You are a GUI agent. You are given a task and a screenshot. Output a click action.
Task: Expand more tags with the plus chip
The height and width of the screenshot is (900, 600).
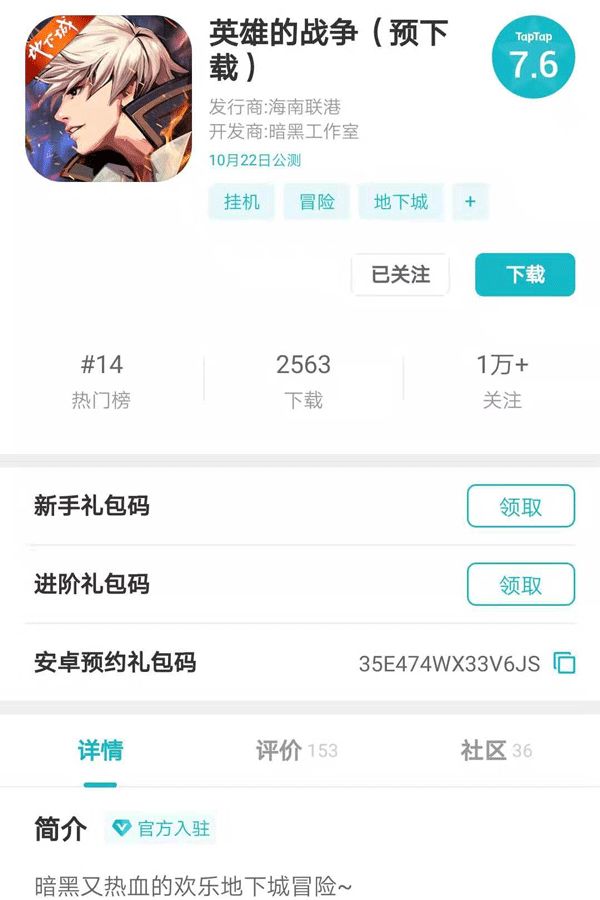470,202
